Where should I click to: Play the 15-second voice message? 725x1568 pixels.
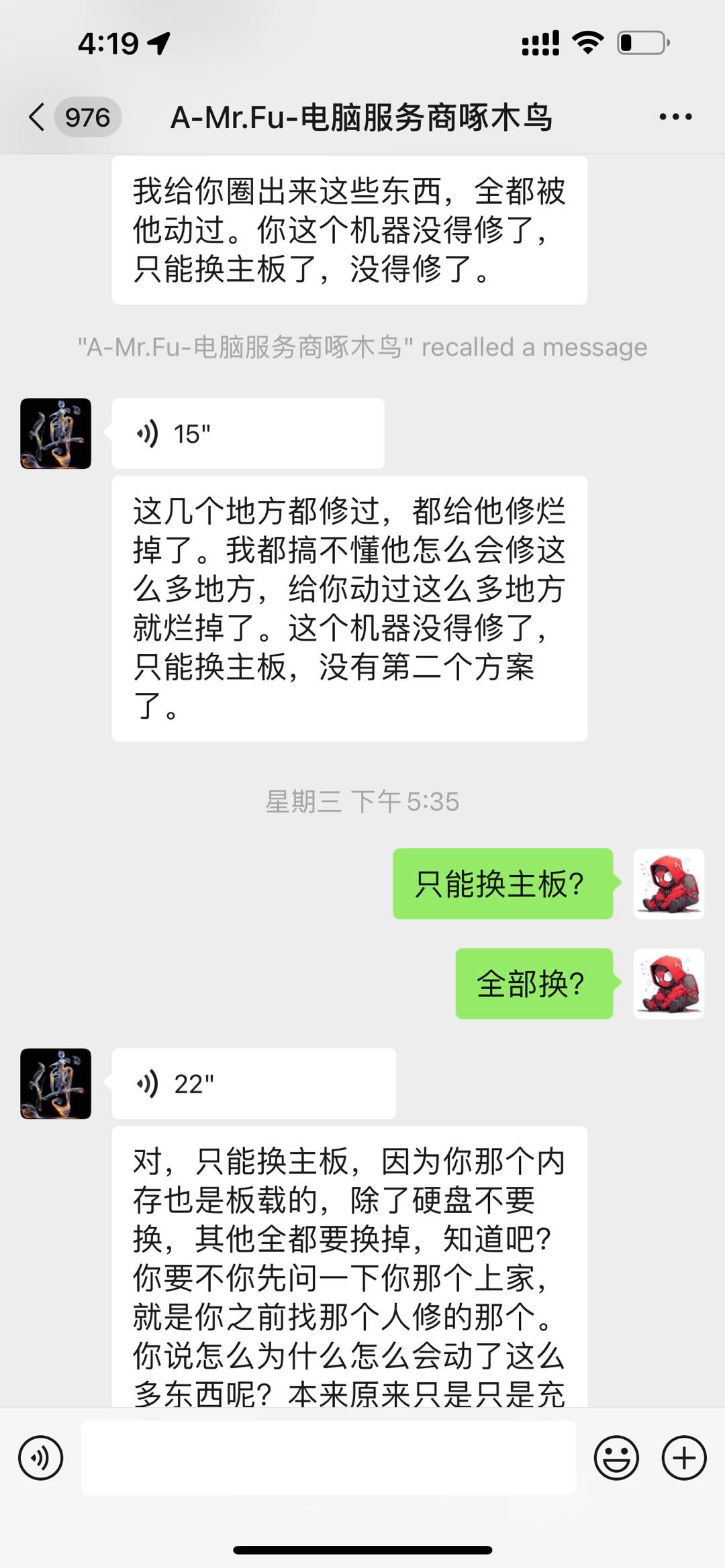click(247, 433)
